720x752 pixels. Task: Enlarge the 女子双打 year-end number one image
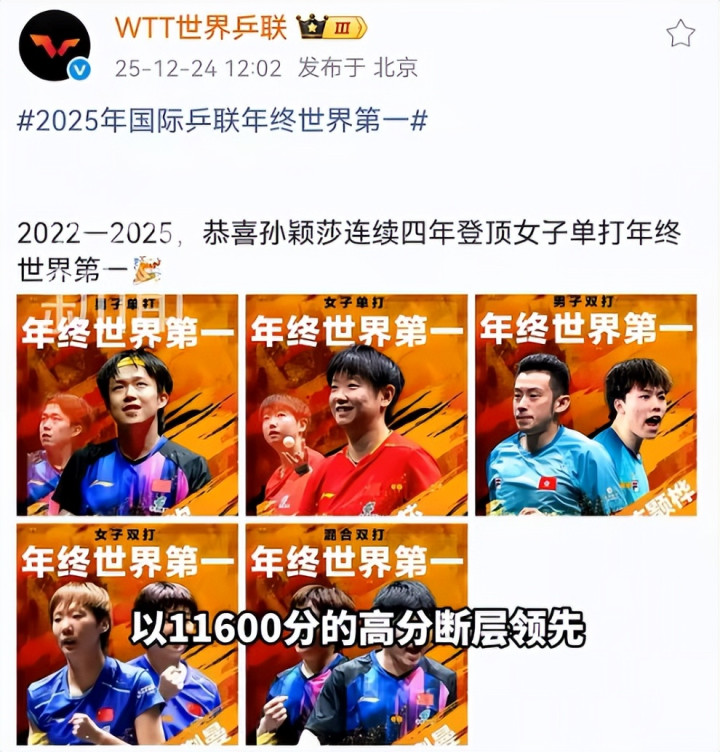coord(127,634)
